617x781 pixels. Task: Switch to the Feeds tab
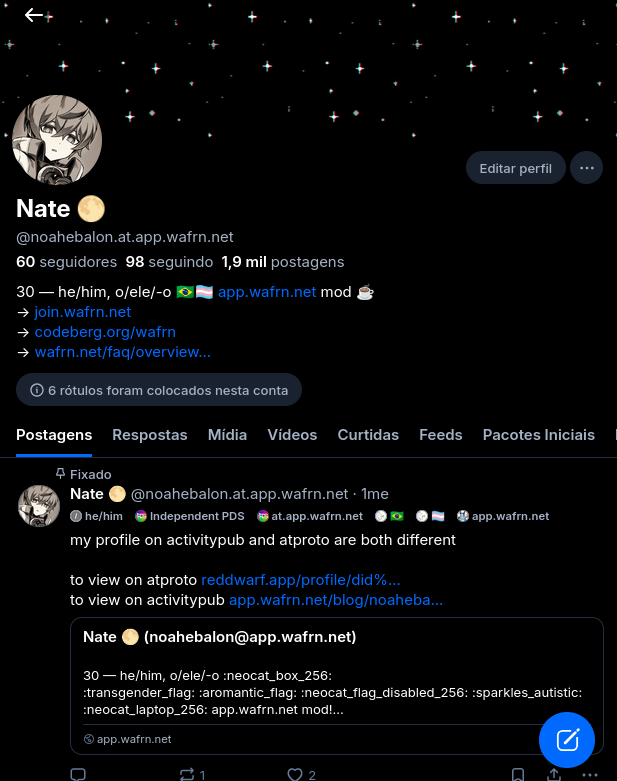[440, 435]
